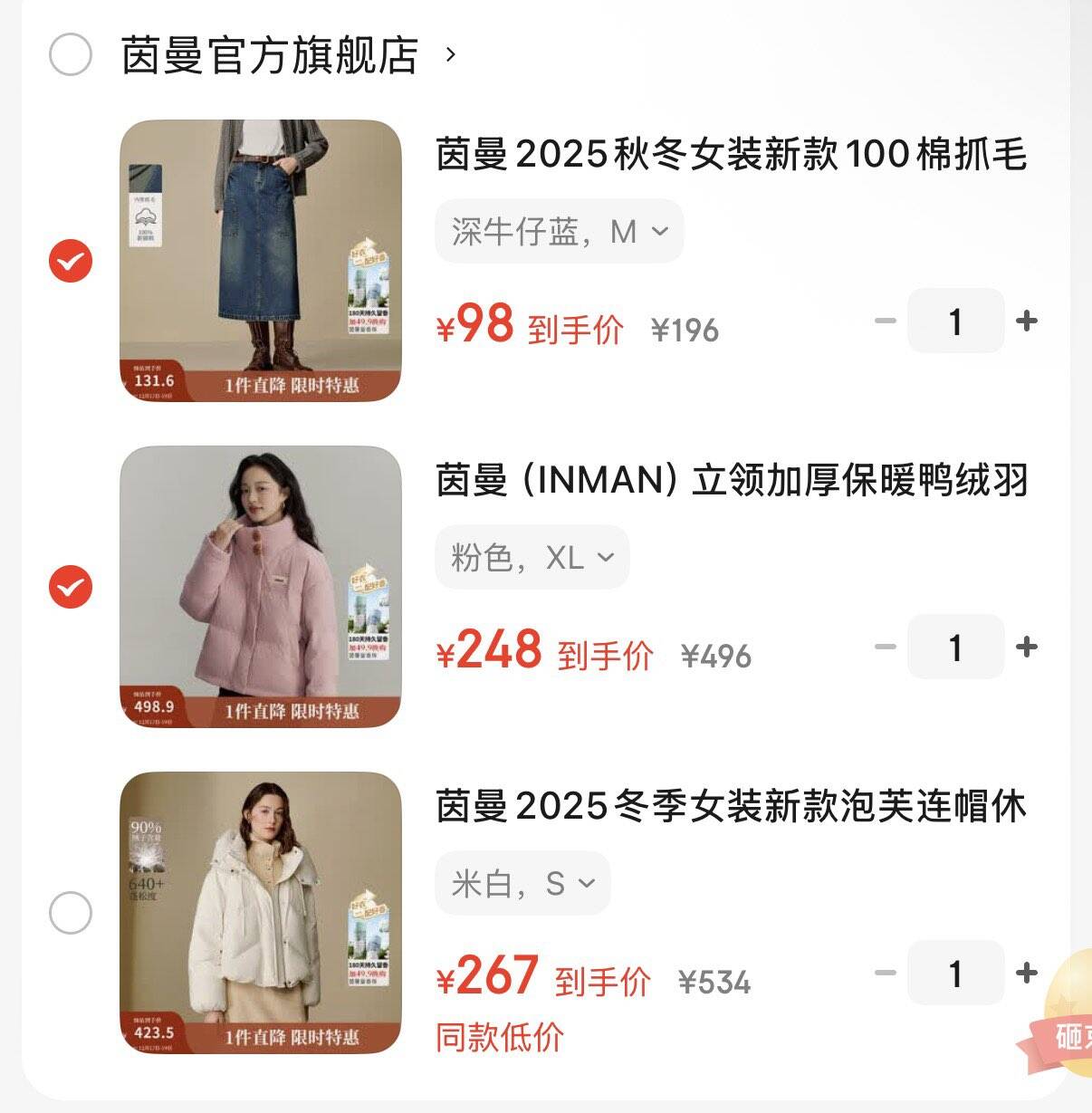Change the 米白, S variant
Screen dimensions: 1092x1113
522,883
